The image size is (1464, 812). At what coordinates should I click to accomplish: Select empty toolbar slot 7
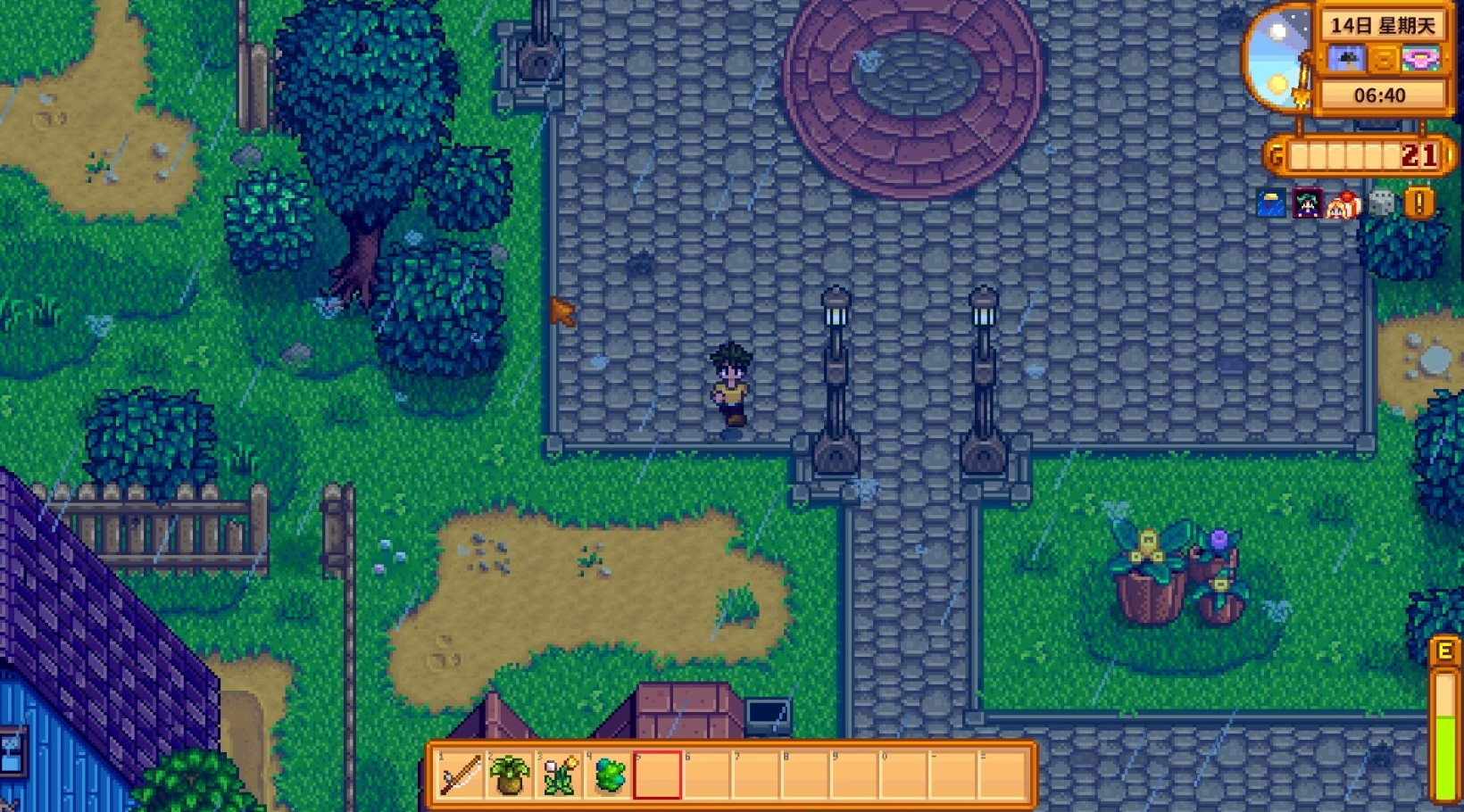[x=757, y=775]
